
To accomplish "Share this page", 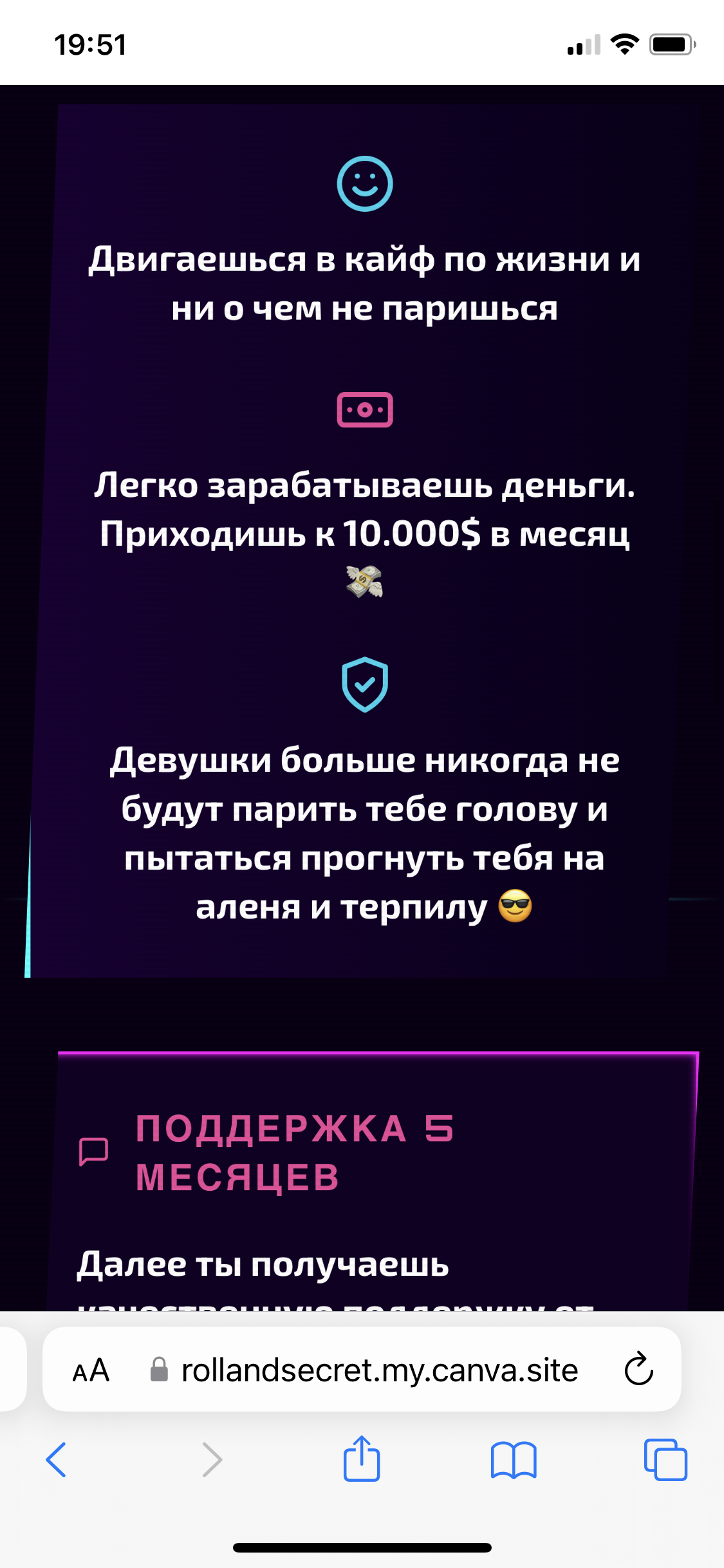I will [x=362, y=1458].
